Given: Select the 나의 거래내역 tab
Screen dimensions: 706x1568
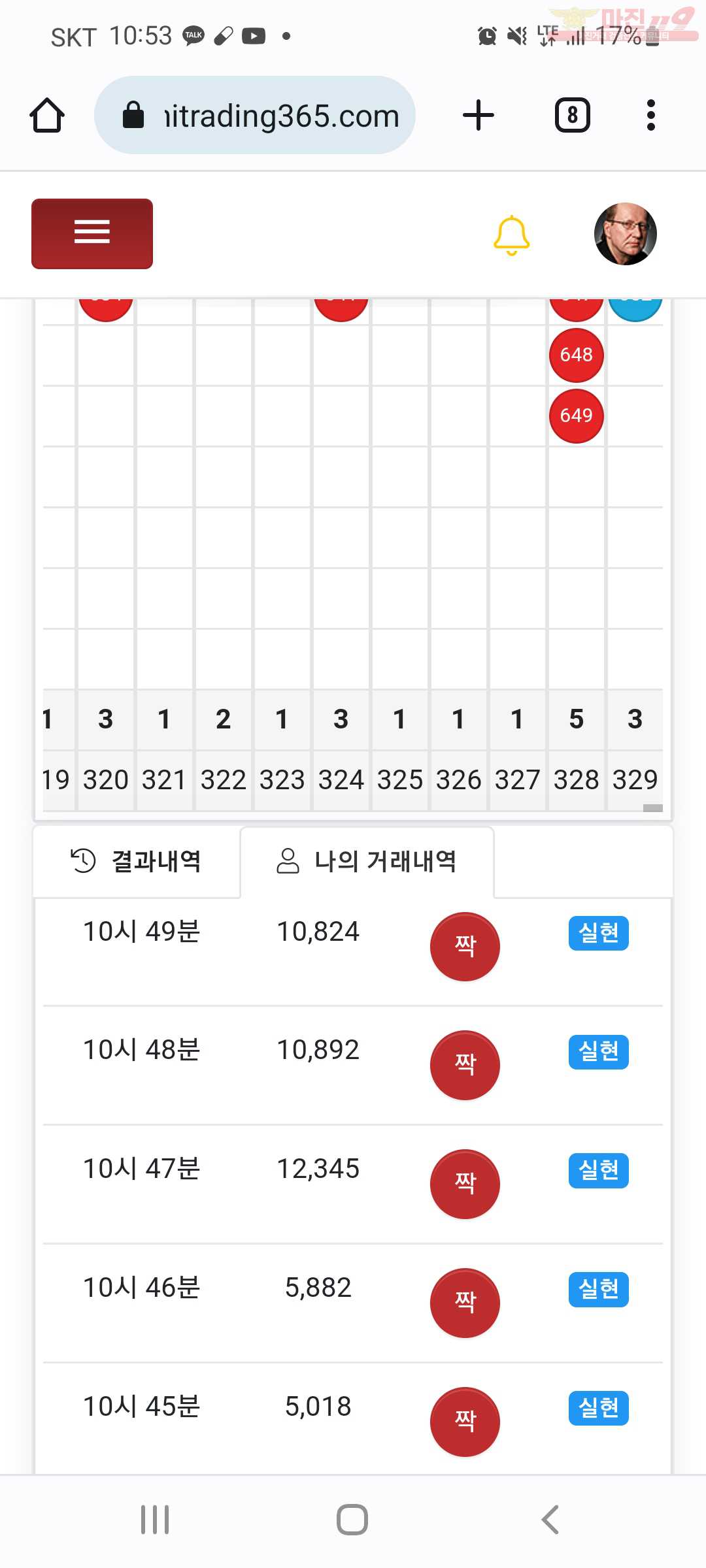Looking at the screenshot, I should tap(367, 861).
